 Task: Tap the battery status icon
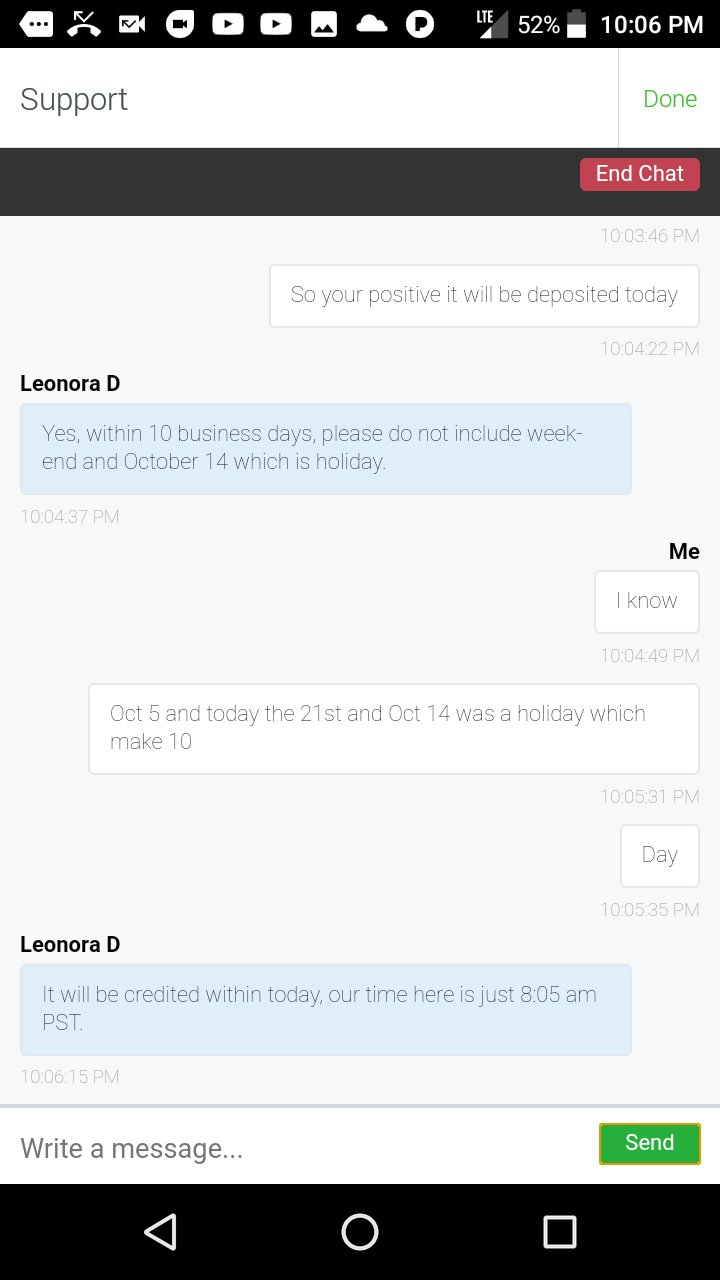(578, 24)
